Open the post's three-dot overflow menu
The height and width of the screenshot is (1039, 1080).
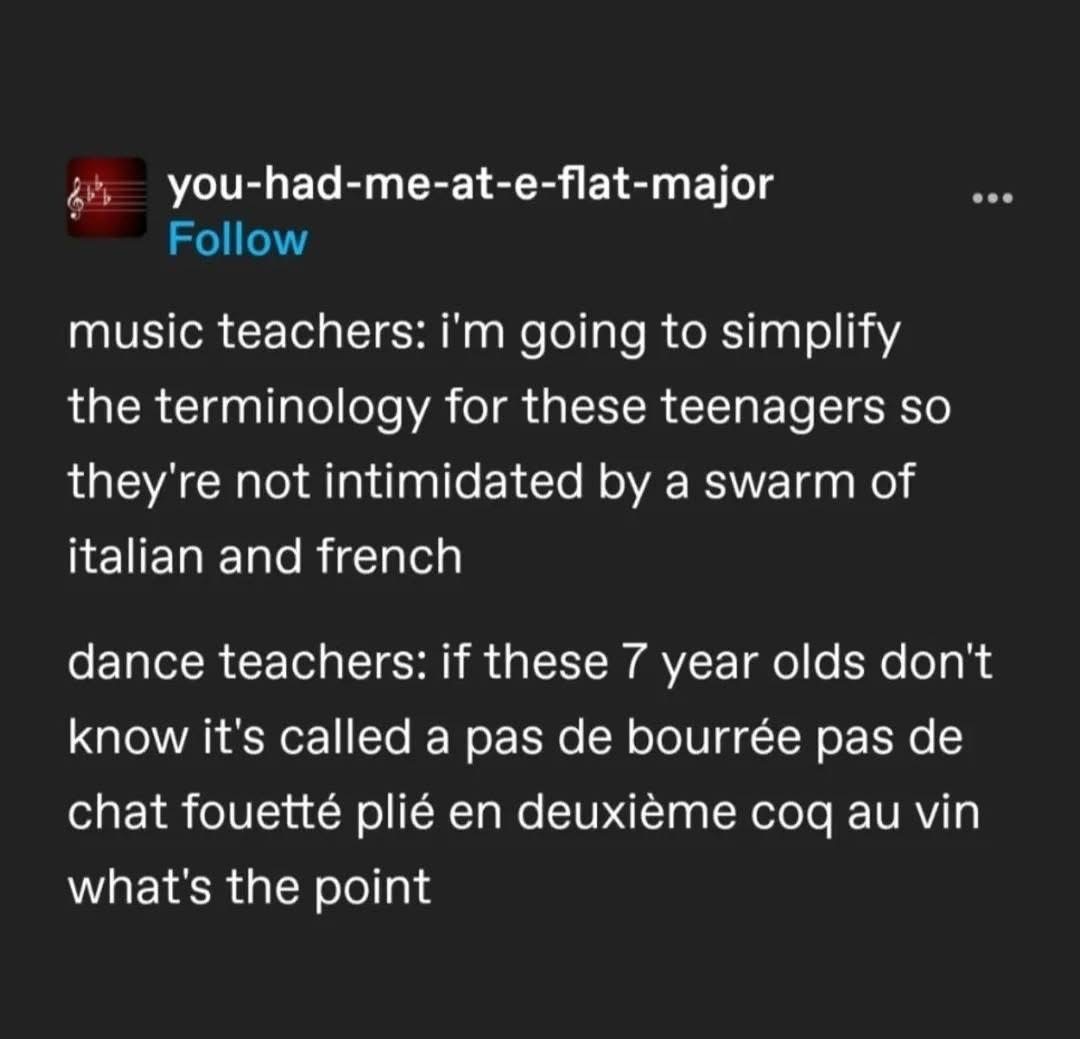point(993,199)
